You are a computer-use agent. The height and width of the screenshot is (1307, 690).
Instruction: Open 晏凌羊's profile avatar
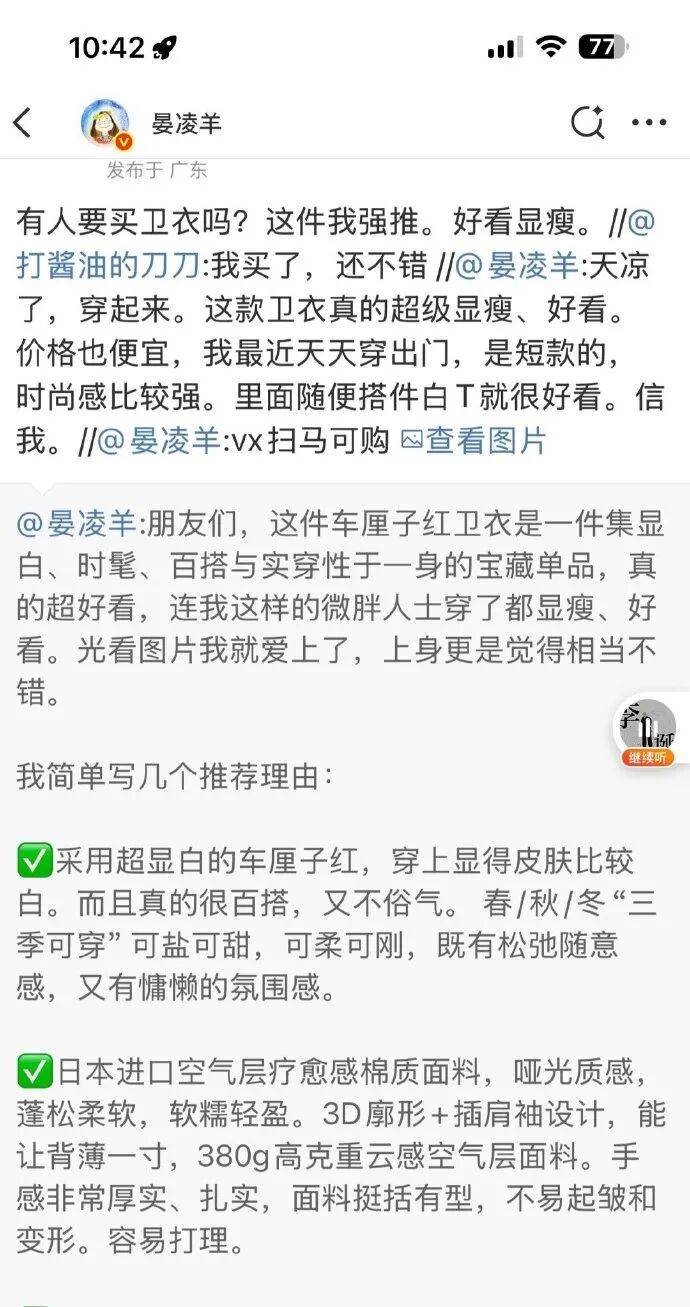click(105, 124)
